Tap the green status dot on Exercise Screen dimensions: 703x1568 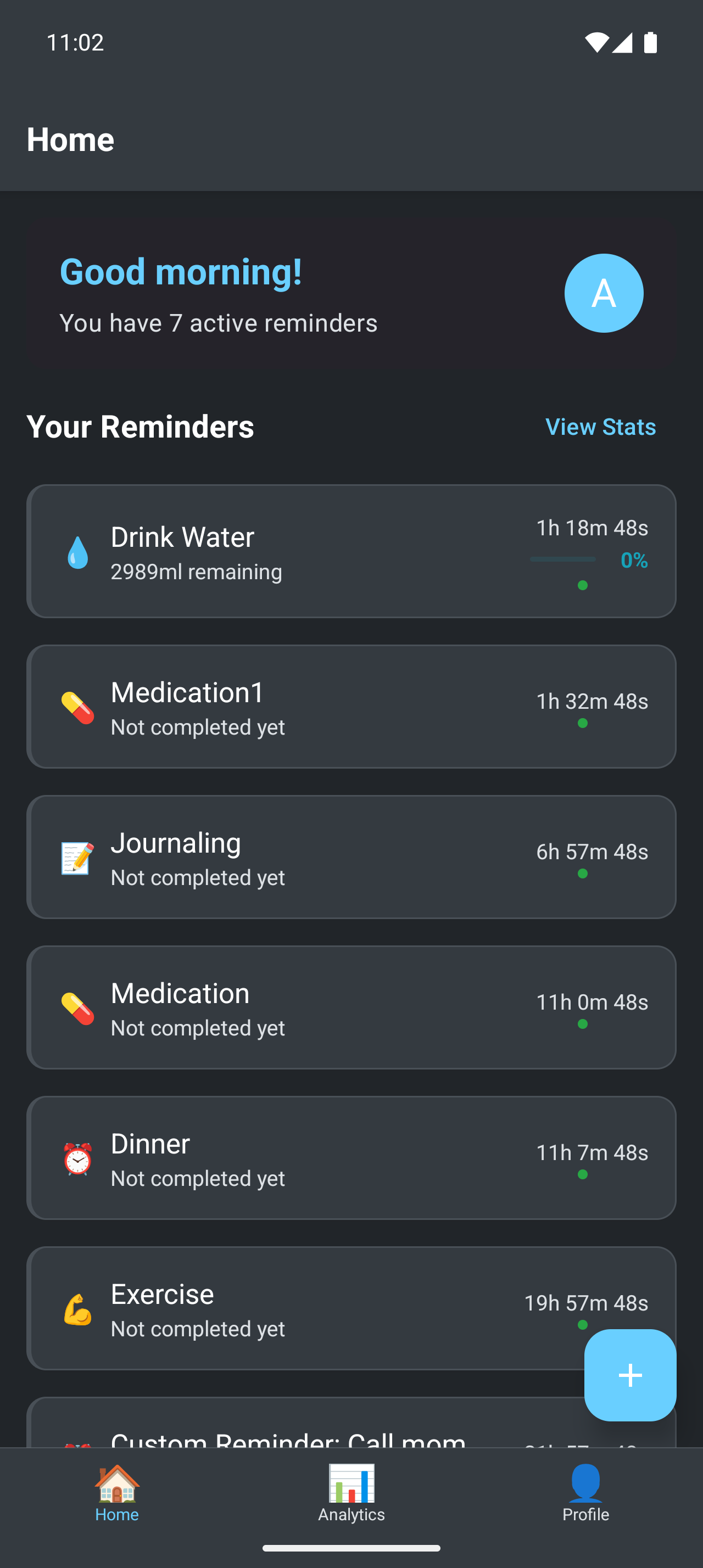(583, 1325)
